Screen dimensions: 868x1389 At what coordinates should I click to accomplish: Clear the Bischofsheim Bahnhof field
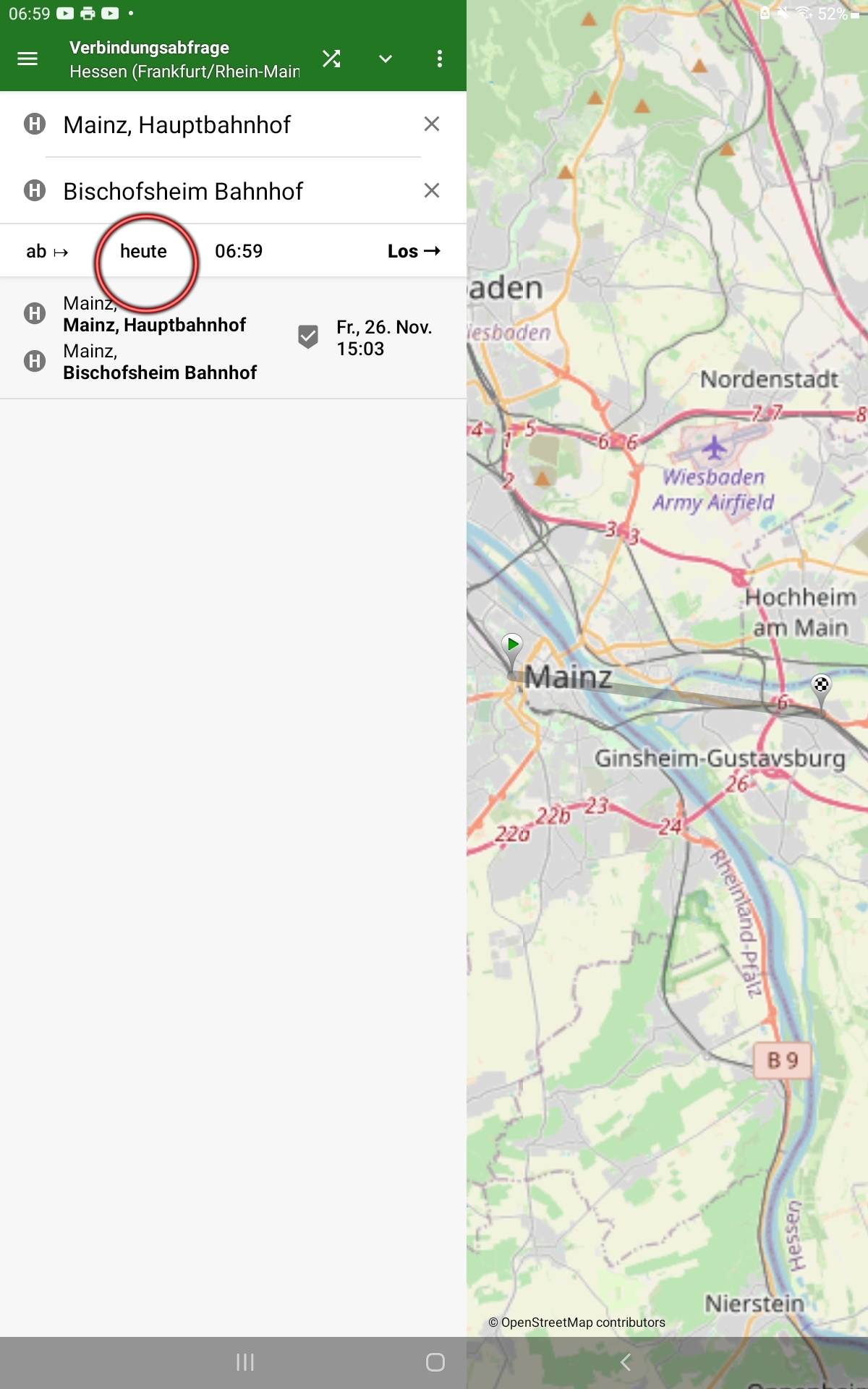point(432,191)
